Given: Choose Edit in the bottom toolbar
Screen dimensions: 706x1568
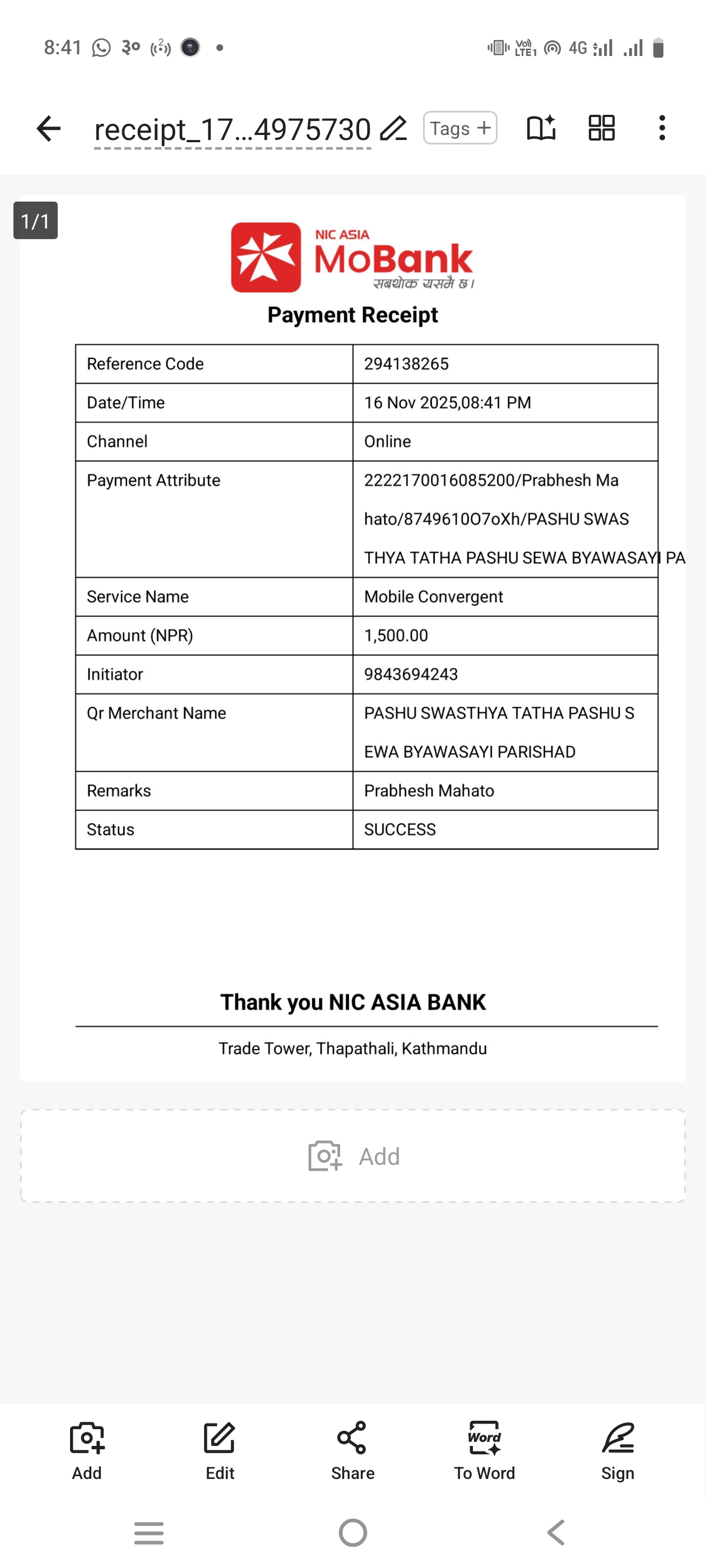Looking at the screenshot, I should (x=219, y=1450).
